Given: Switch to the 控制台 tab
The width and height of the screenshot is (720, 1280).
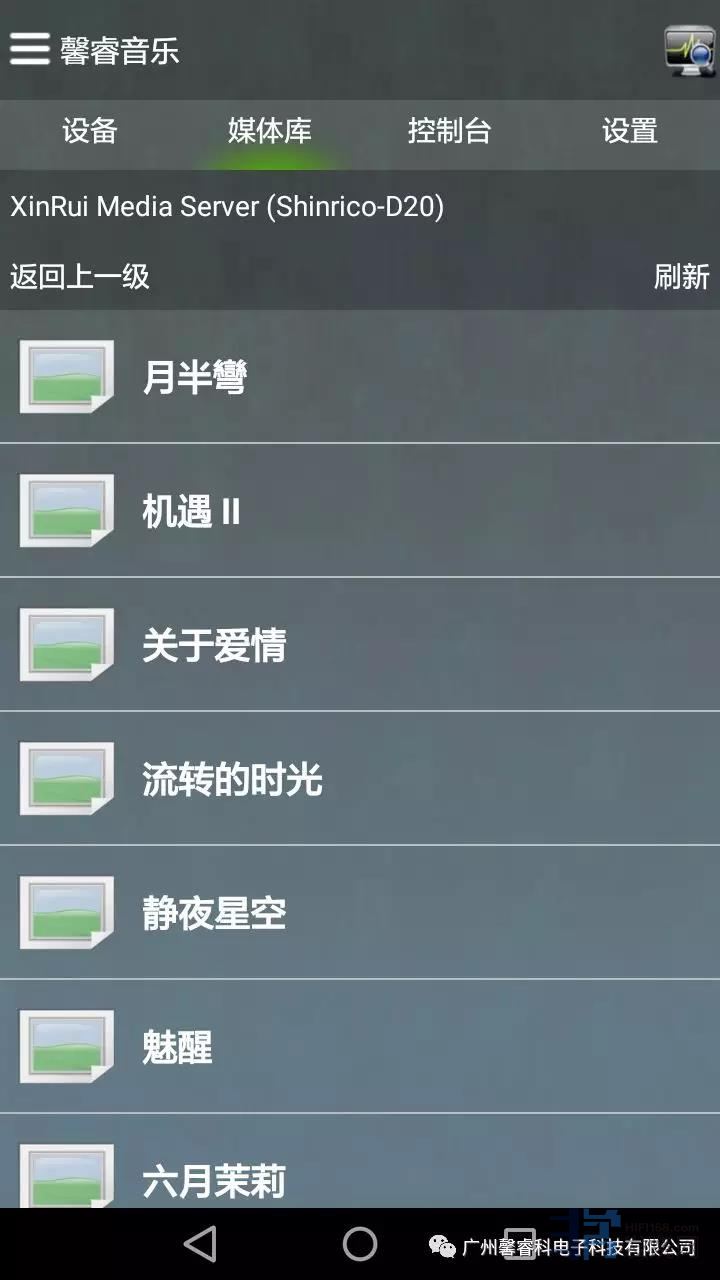Looking at the screenshot, I should [449, 131].
